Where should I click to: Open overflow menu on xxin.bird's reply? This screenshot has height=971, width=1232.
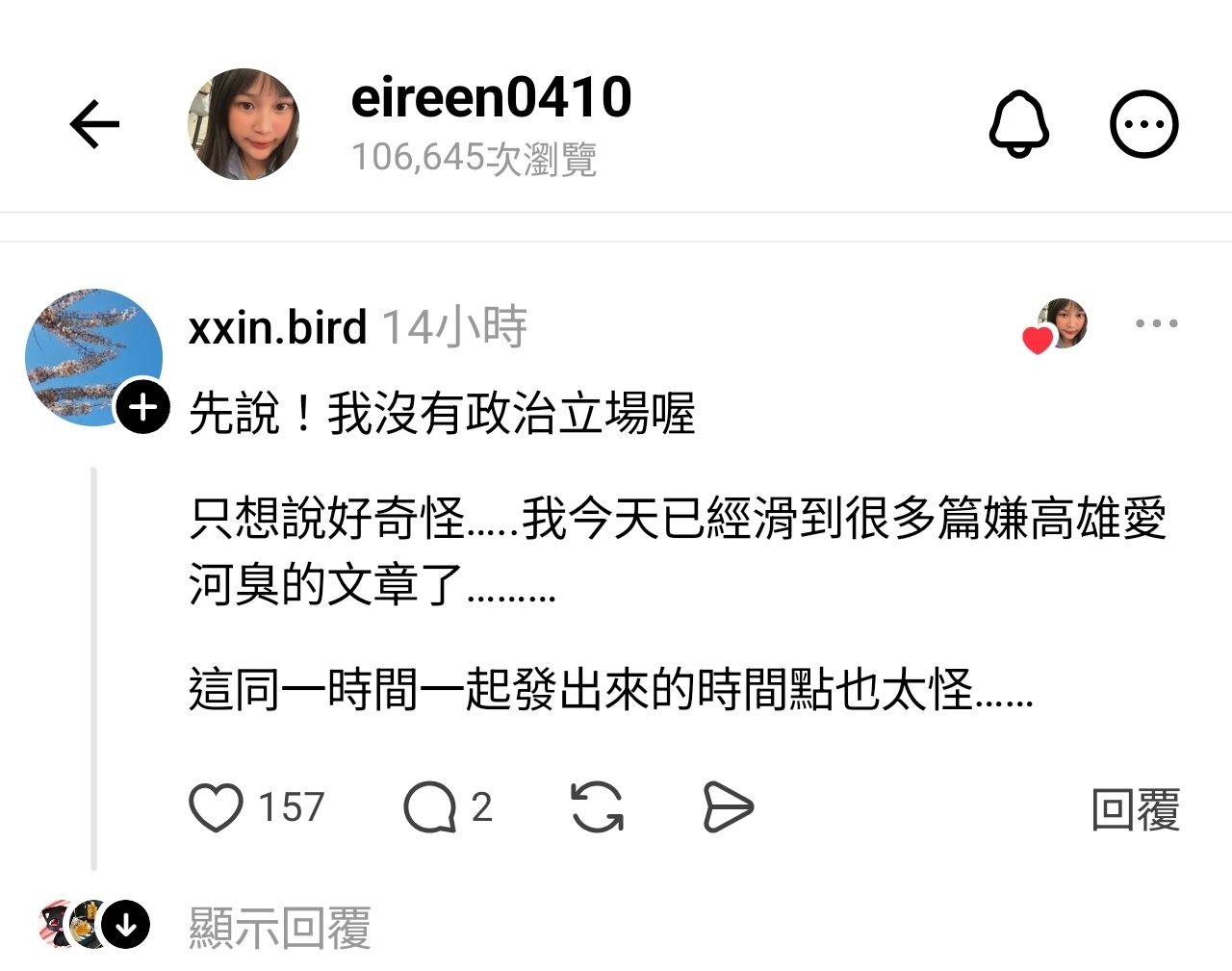[x=1156, y=324]
